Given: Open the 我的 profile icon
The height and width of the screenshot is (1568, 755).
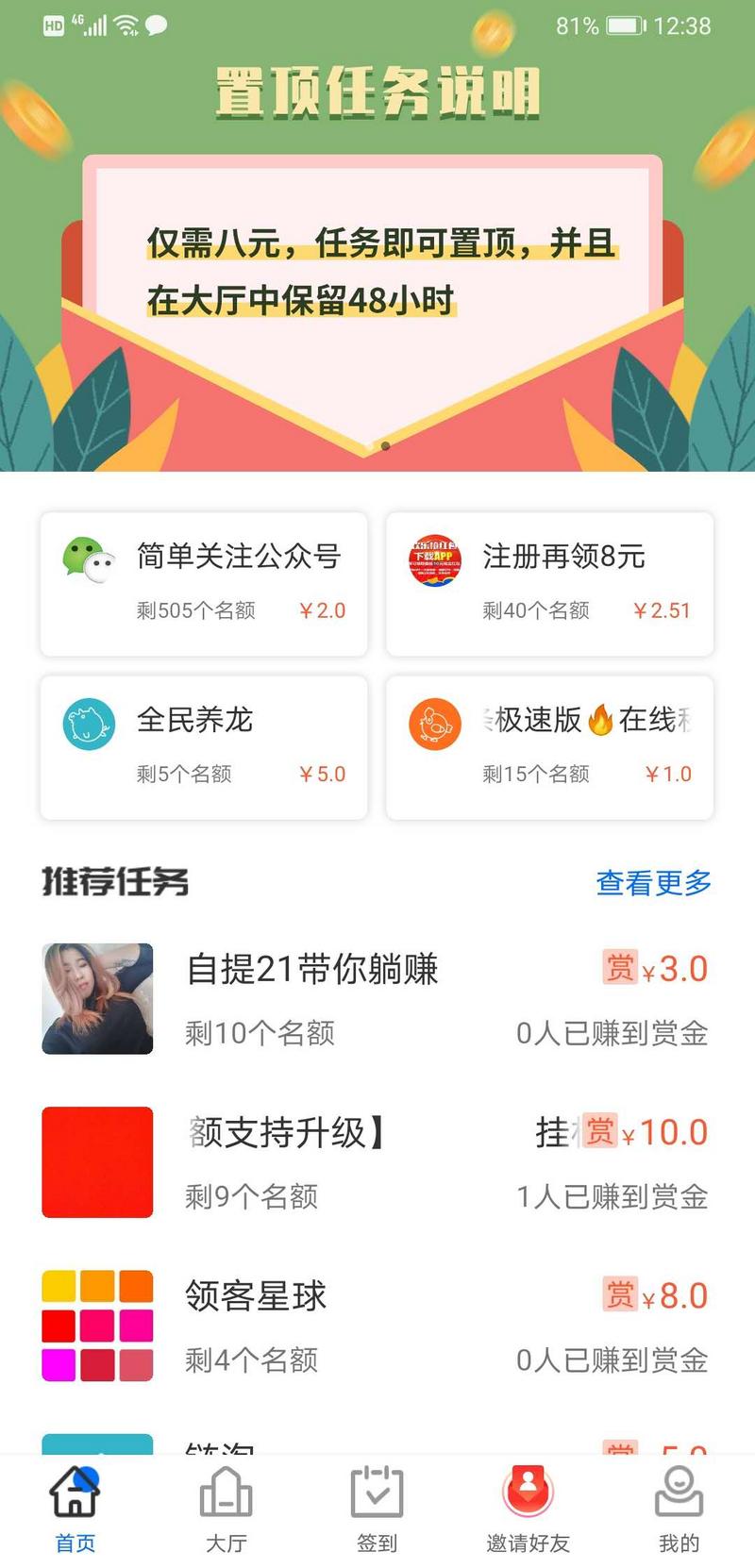Looking at the screenshot, I should click(x=679, y=1497).
